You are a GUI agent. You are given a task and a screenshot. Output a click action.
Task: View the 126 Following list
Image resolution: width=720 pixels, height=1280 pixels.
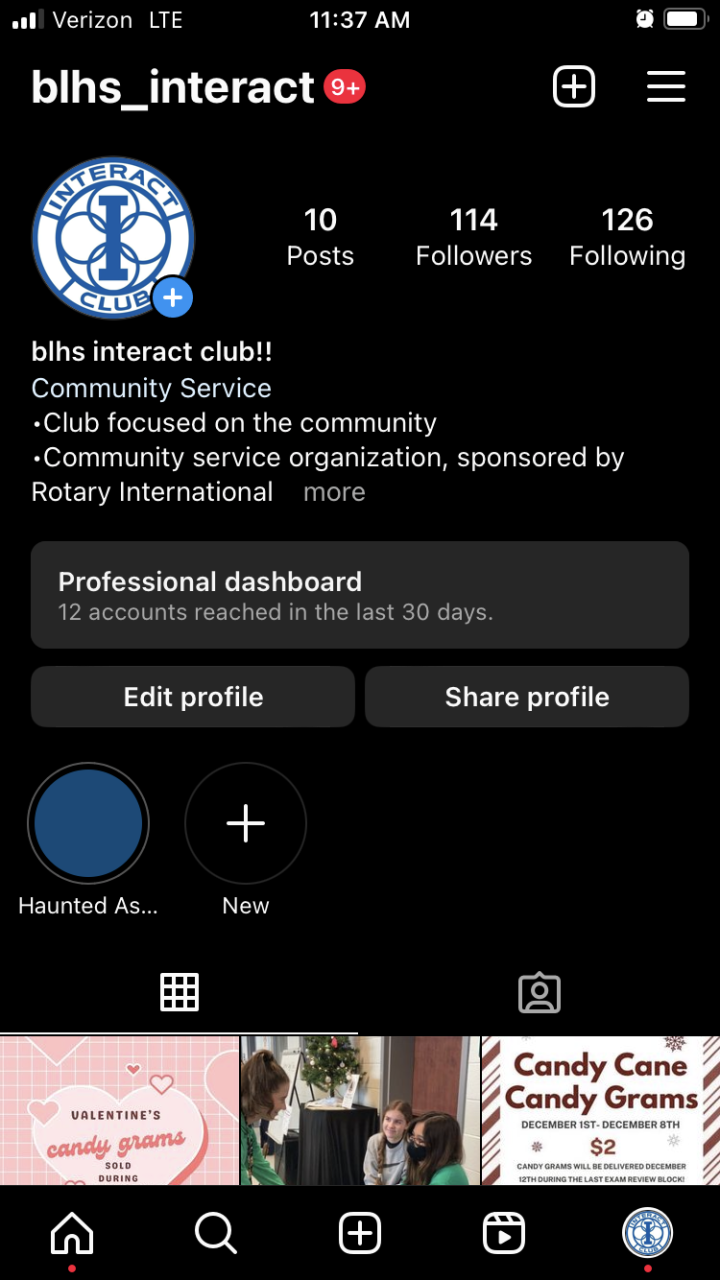point(627,237)
